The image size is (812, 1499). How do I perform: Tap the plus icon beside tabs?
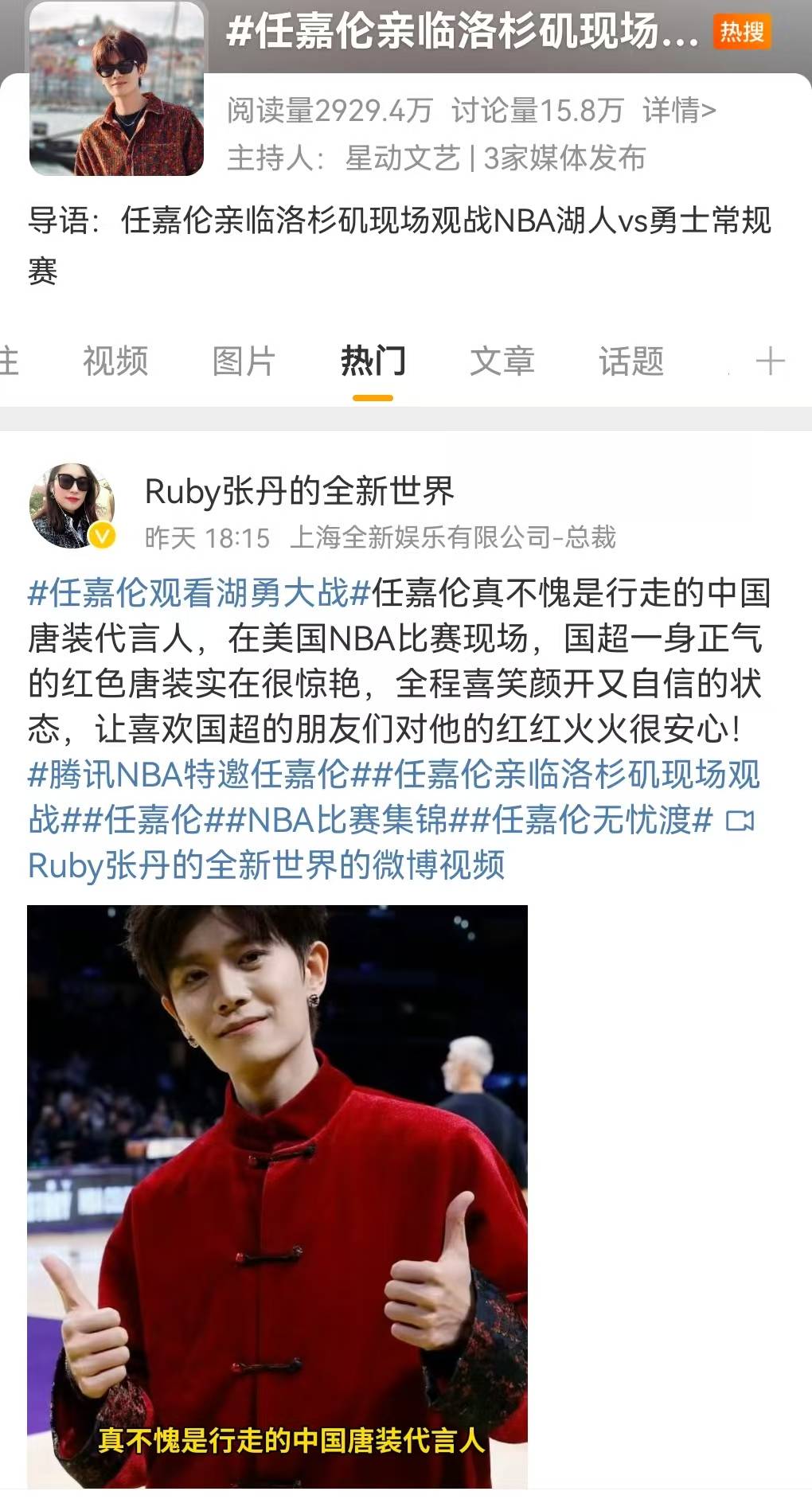pyautogui.click(x=770, y=361)
